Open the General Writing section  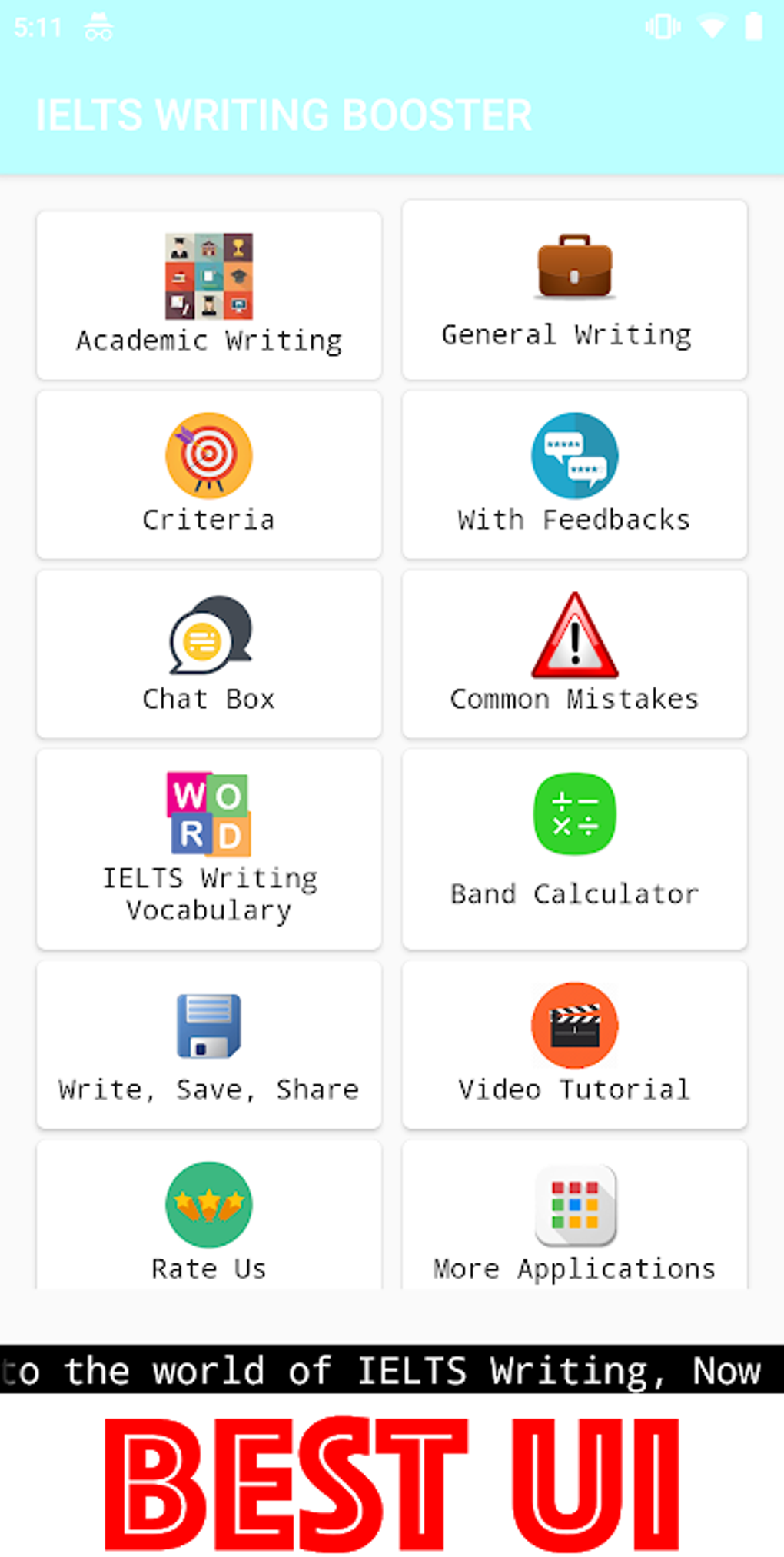click(574, 290)
